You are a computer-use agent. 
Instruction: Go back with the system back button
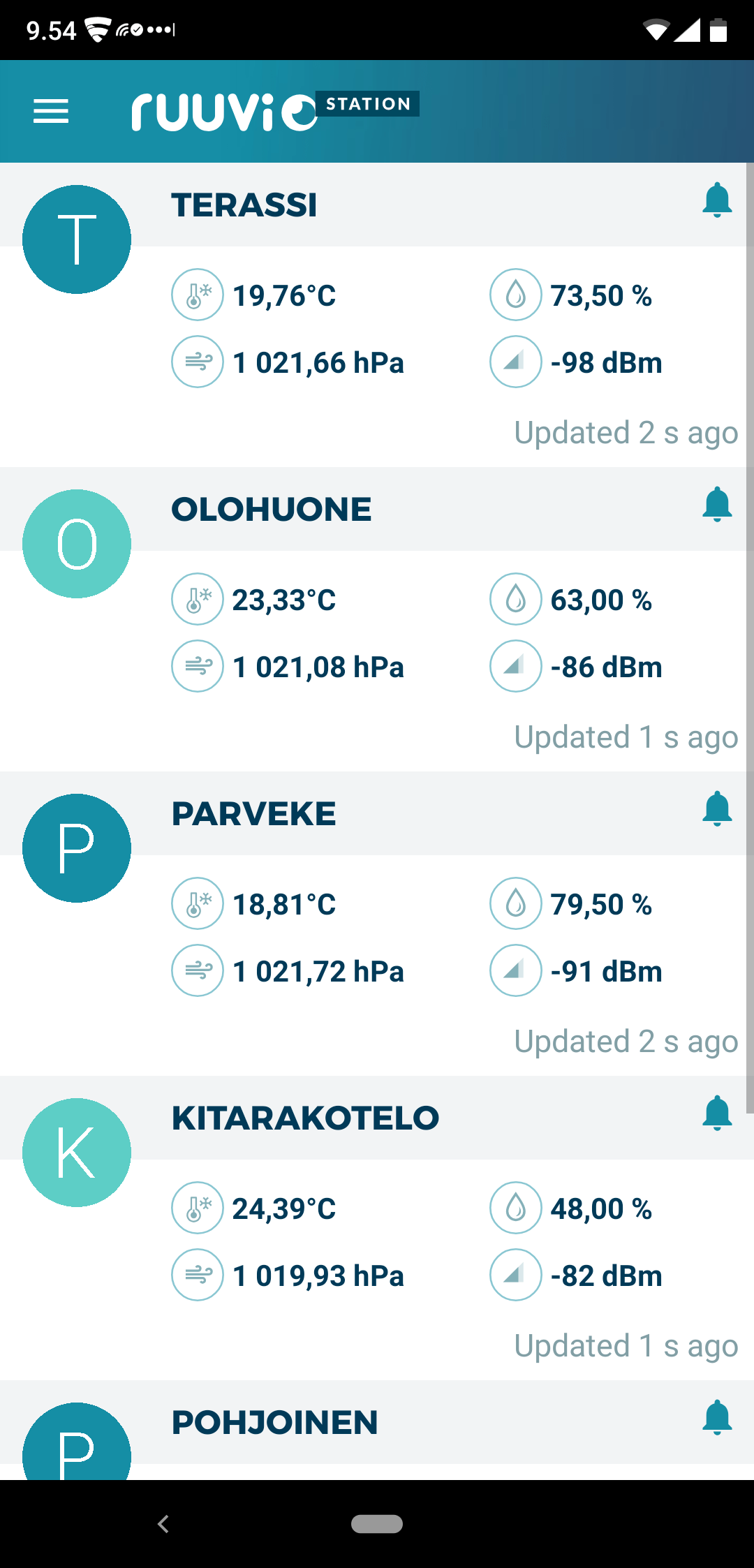(163, 1524)
